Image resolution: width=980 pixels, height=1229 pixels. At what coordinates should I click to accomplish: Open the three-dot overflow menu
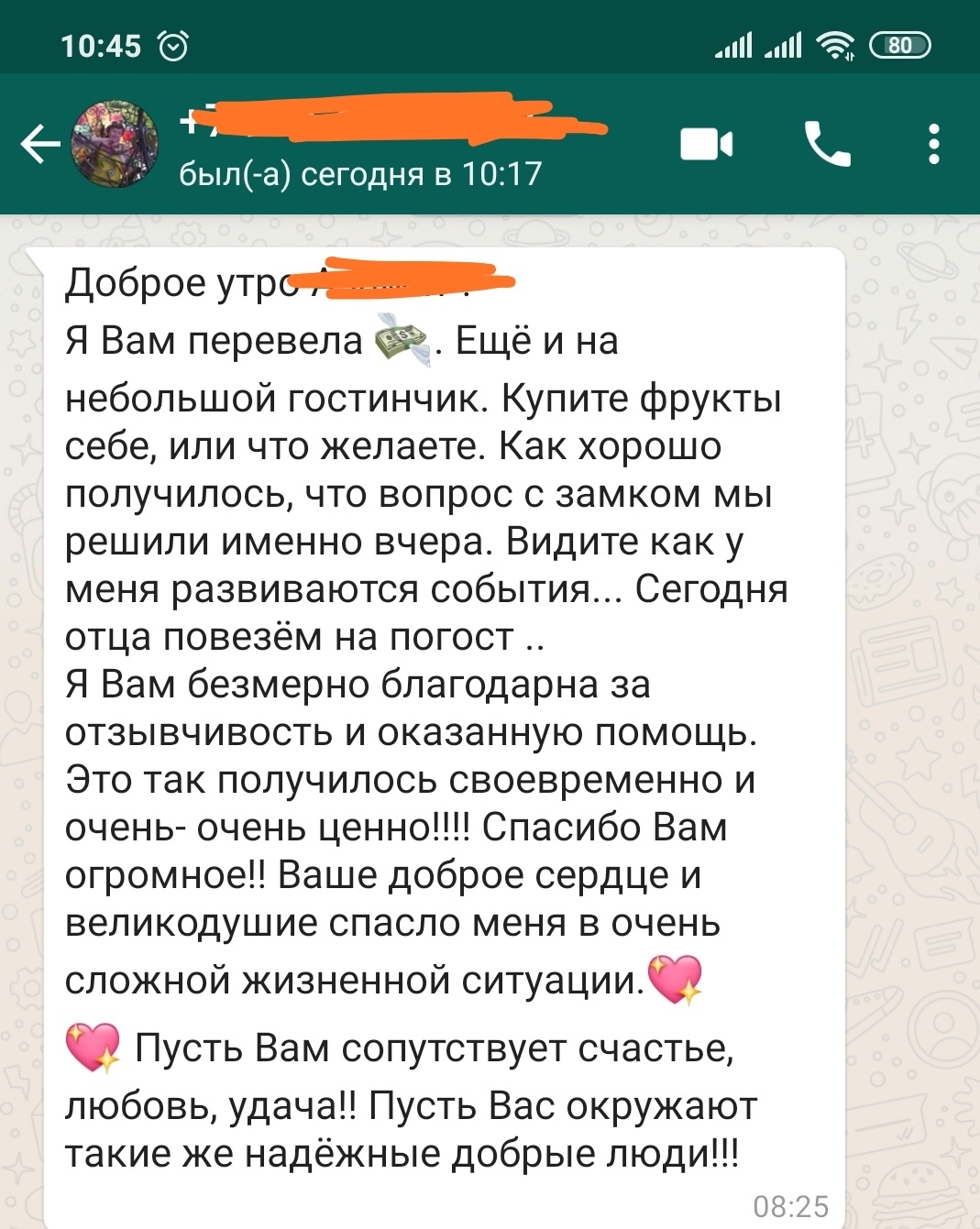pyautogui.click(x=933, y=145)
